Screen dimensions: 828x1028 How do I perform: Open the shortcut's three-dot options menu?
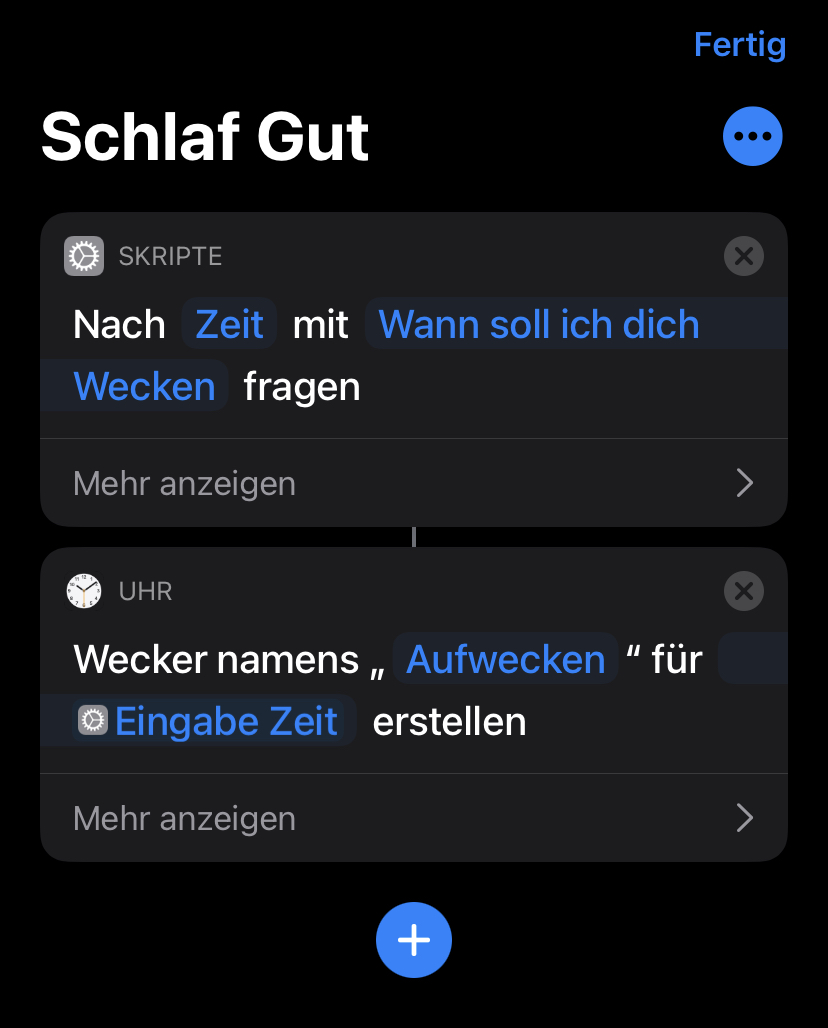pos(752,136)
